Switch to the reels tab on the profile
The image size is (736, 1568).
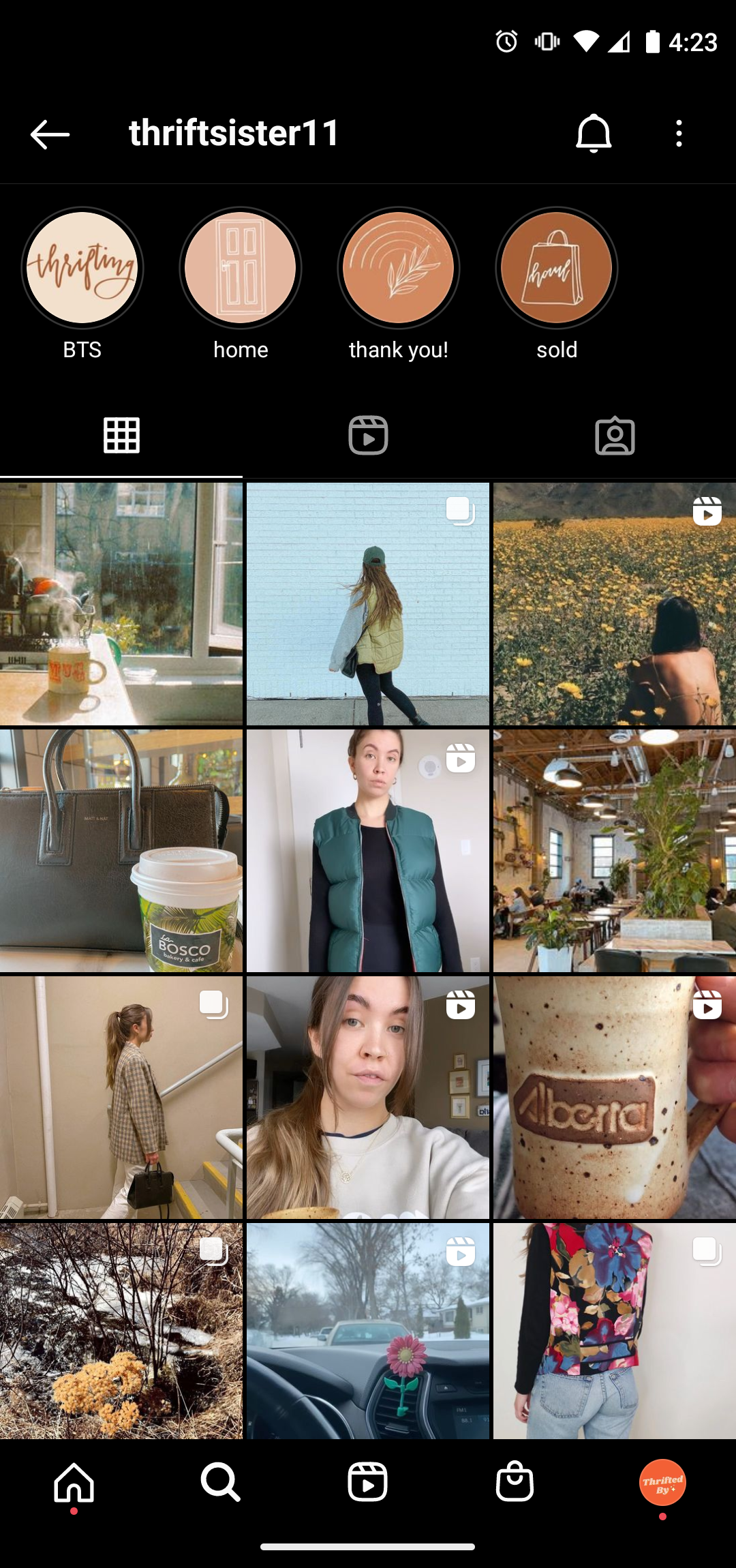368,436
